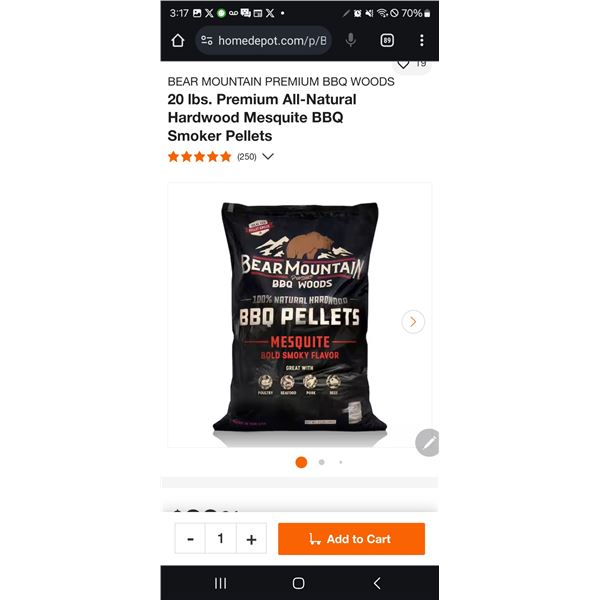
Task: Open the browser overflow menu
Action: [x=422, y=41]
